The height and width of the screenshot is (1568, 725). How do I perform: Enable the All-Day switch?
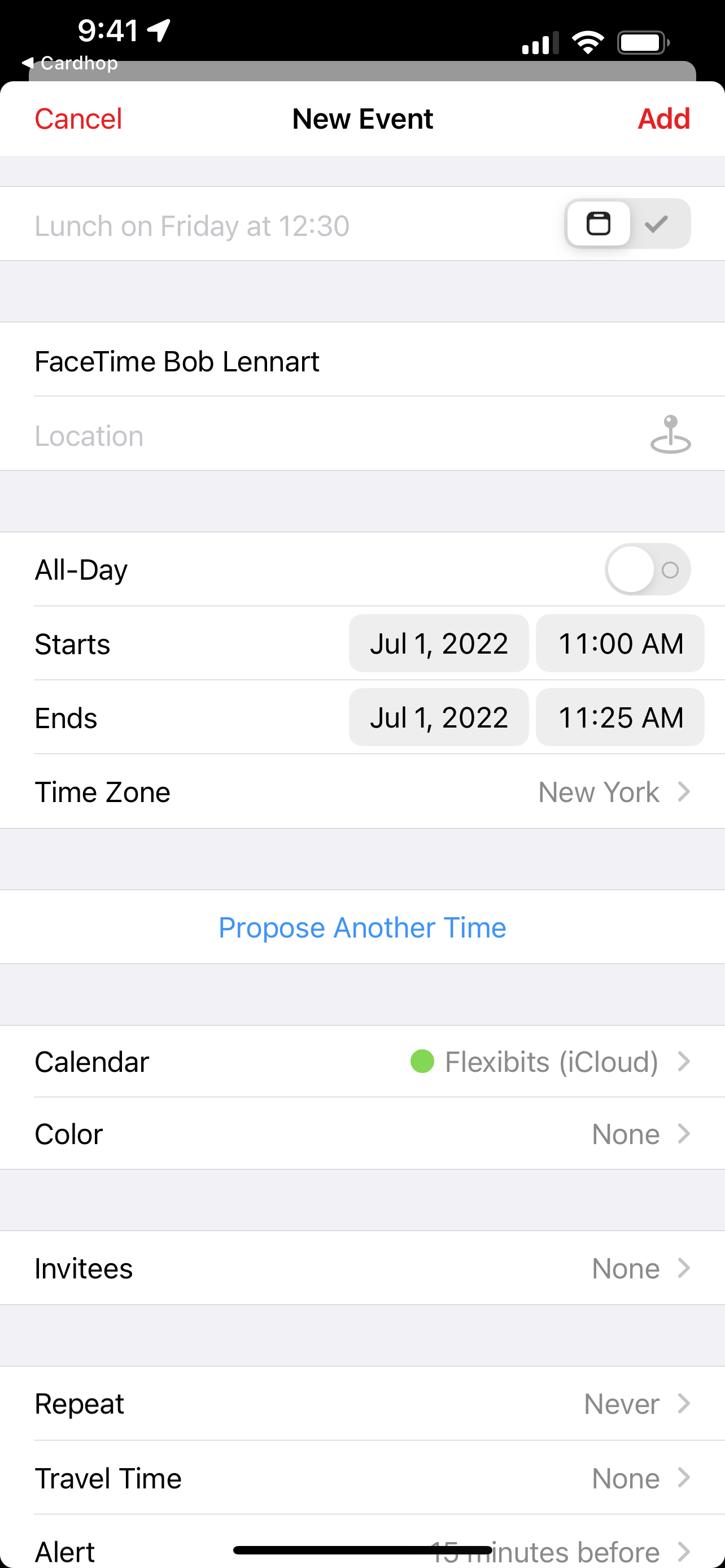pyautogui.click(x=648, y=569)
